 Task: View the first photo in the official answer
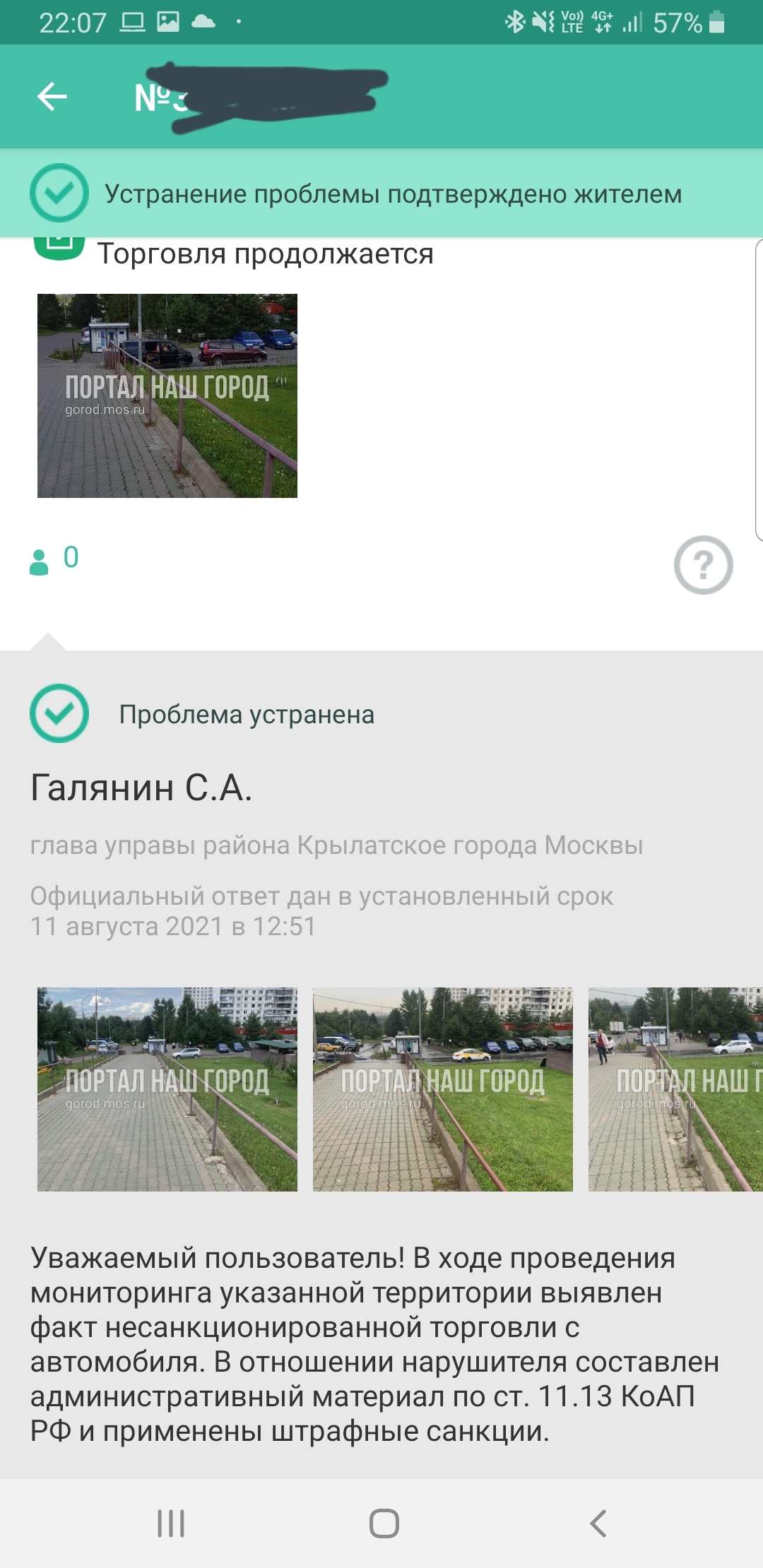point(167,1089)
